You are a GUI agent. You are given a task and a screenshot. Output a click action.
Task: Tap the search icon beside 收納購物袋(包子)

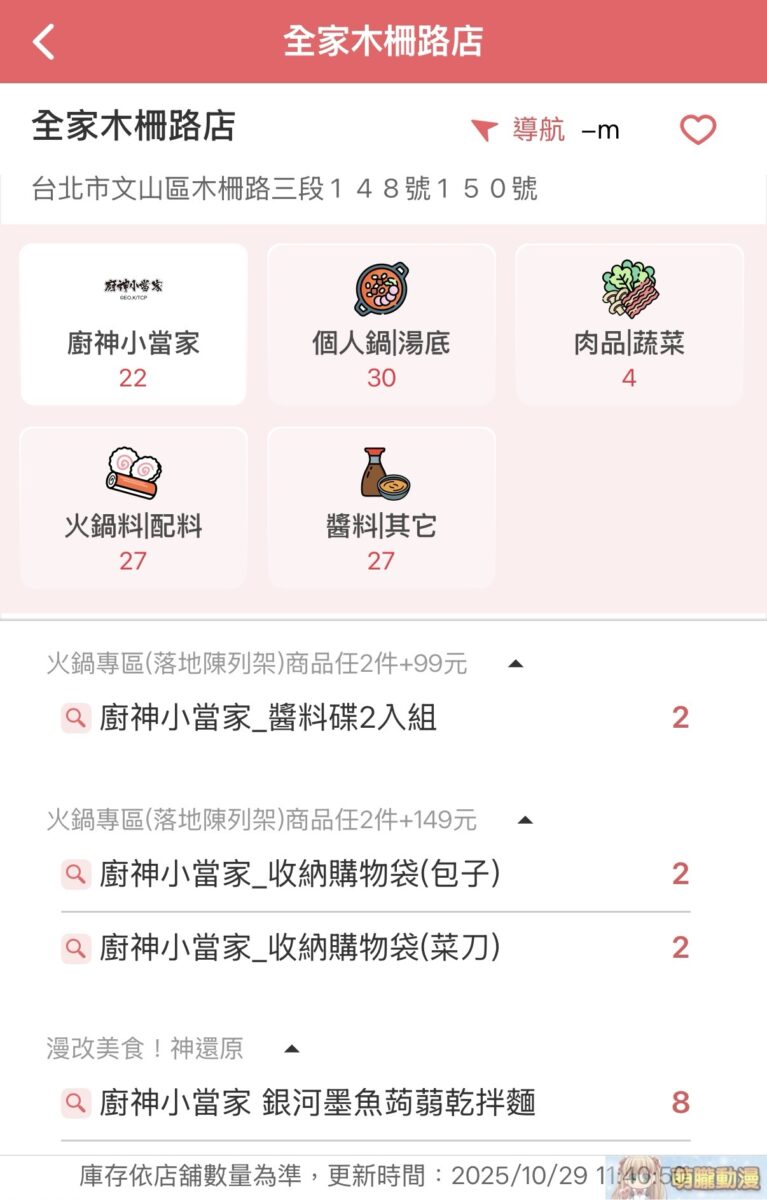click(75, 873)
